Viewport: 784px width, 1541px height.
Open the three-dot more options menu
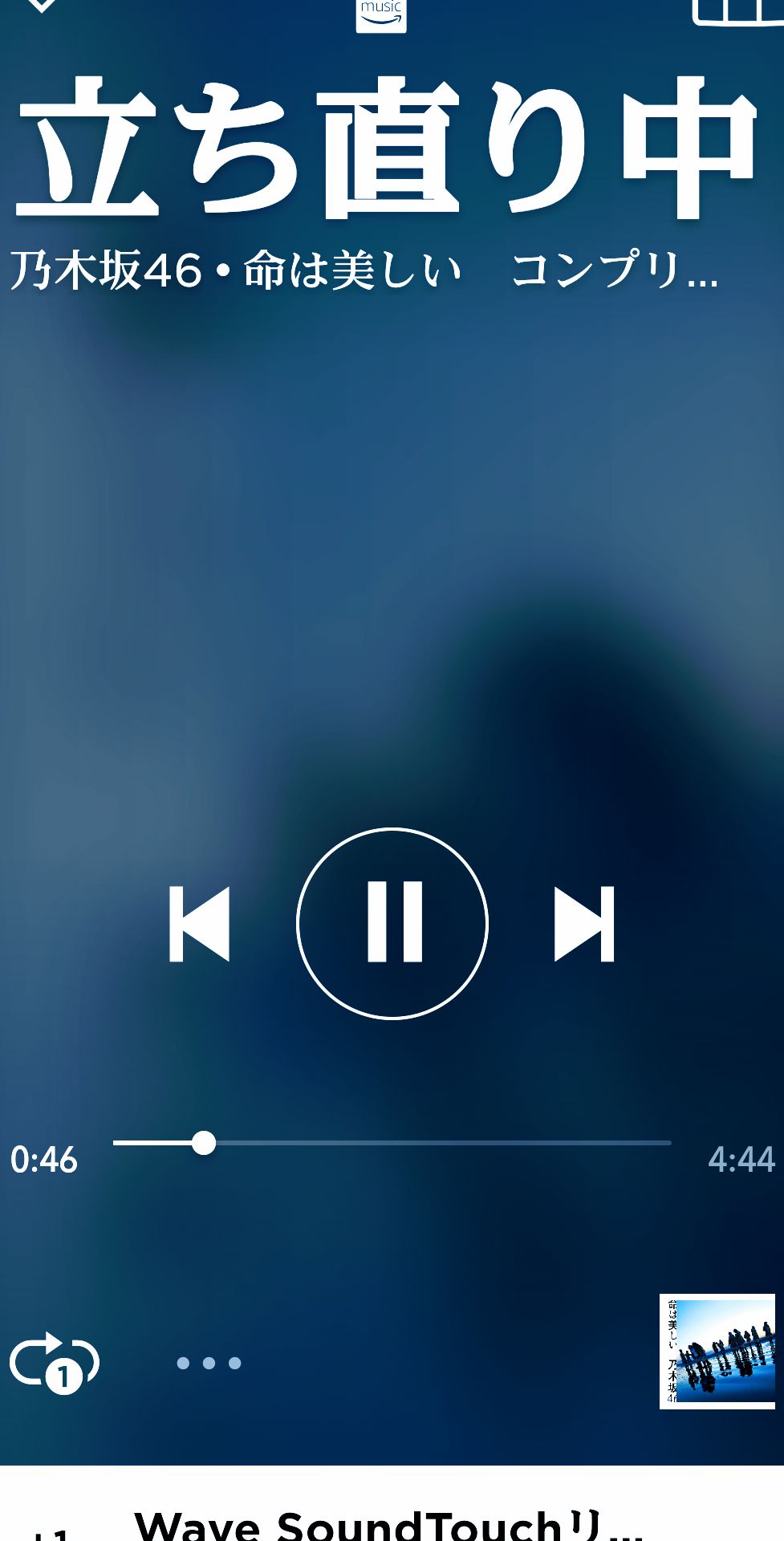pyautogui.click(x=209, y=1363)
